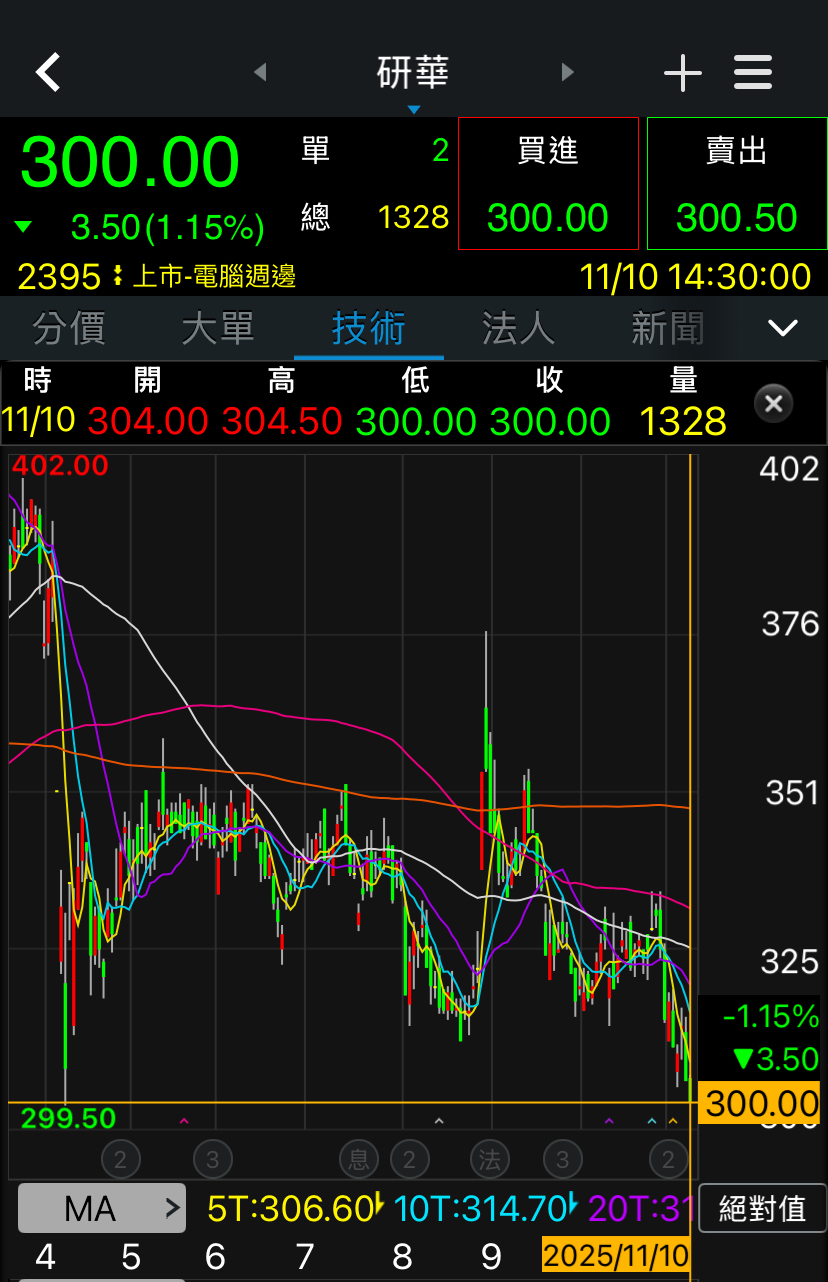Open the hamburger menu

tap(753, 72)
